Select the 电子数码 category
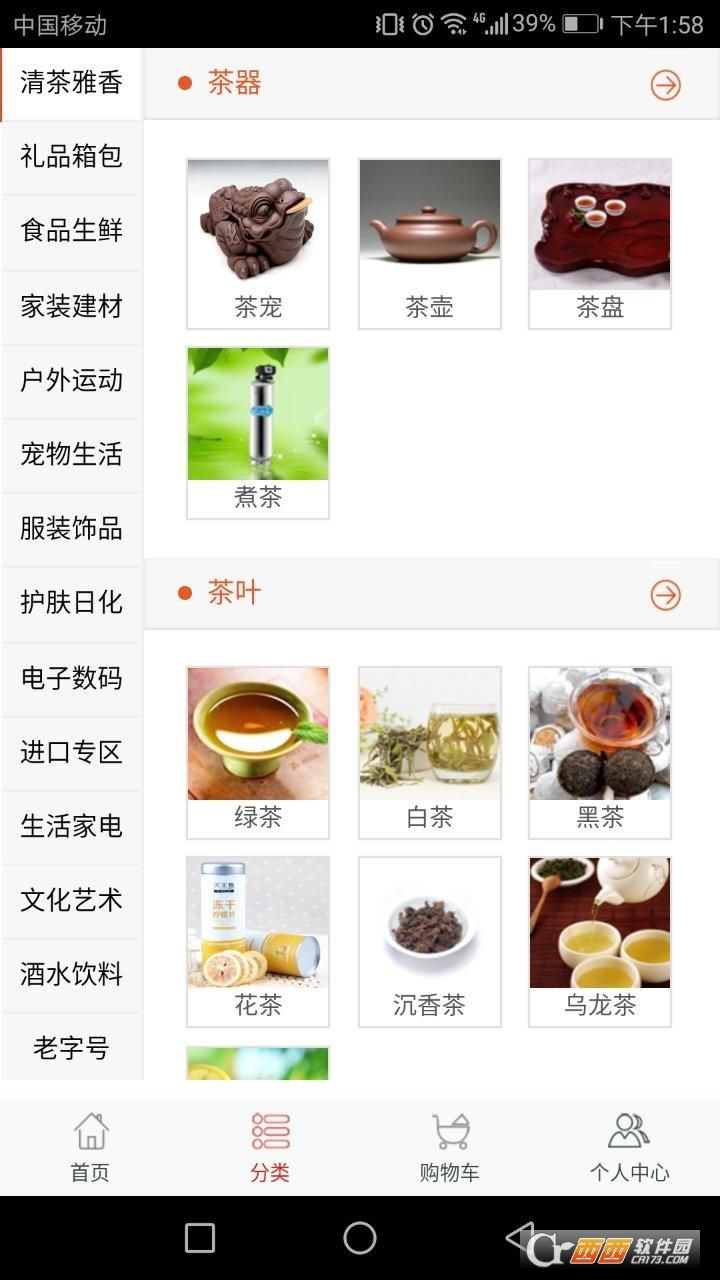 coord(70,679)
